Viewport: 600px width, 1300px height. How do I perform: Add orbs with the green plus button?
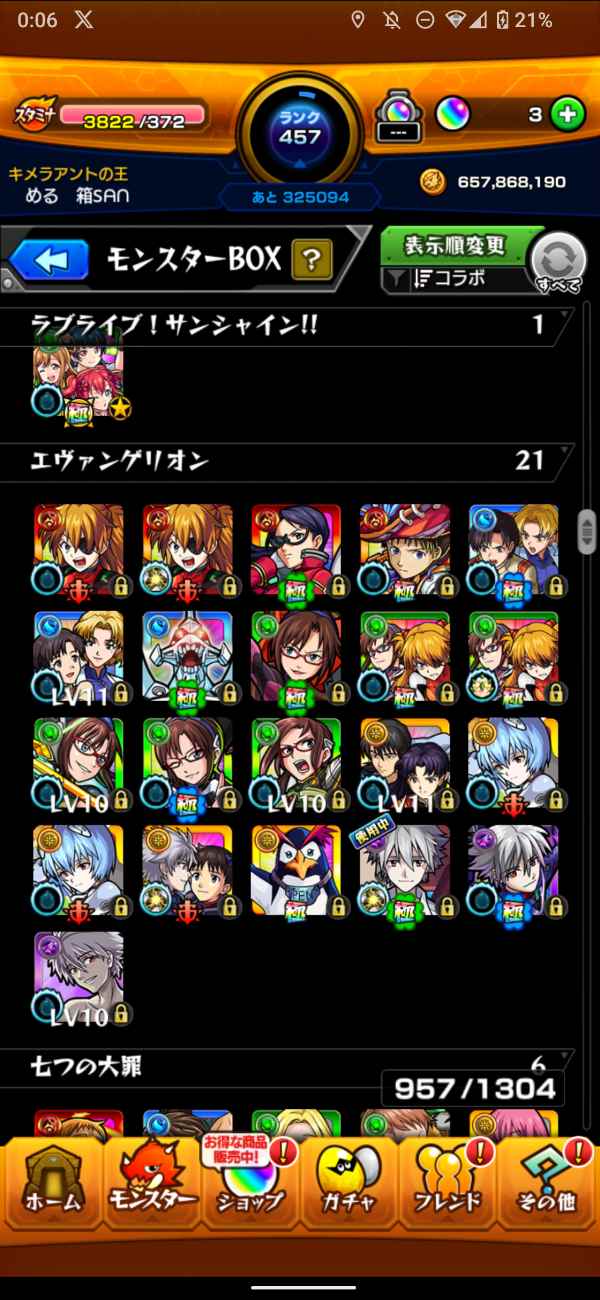(x=567, y=115)
